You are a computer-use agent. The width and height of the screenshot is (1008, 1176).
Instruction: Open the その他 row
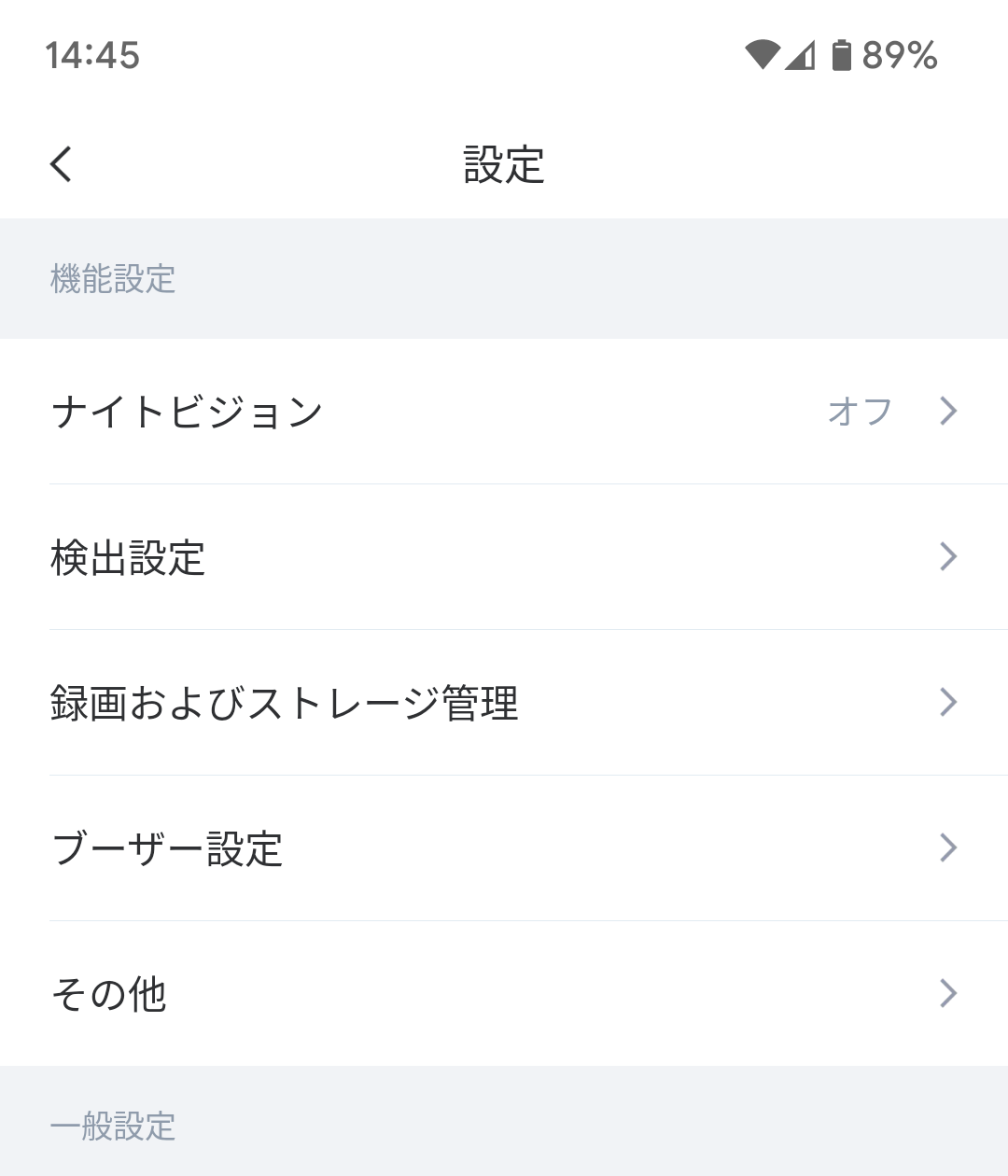504,994
